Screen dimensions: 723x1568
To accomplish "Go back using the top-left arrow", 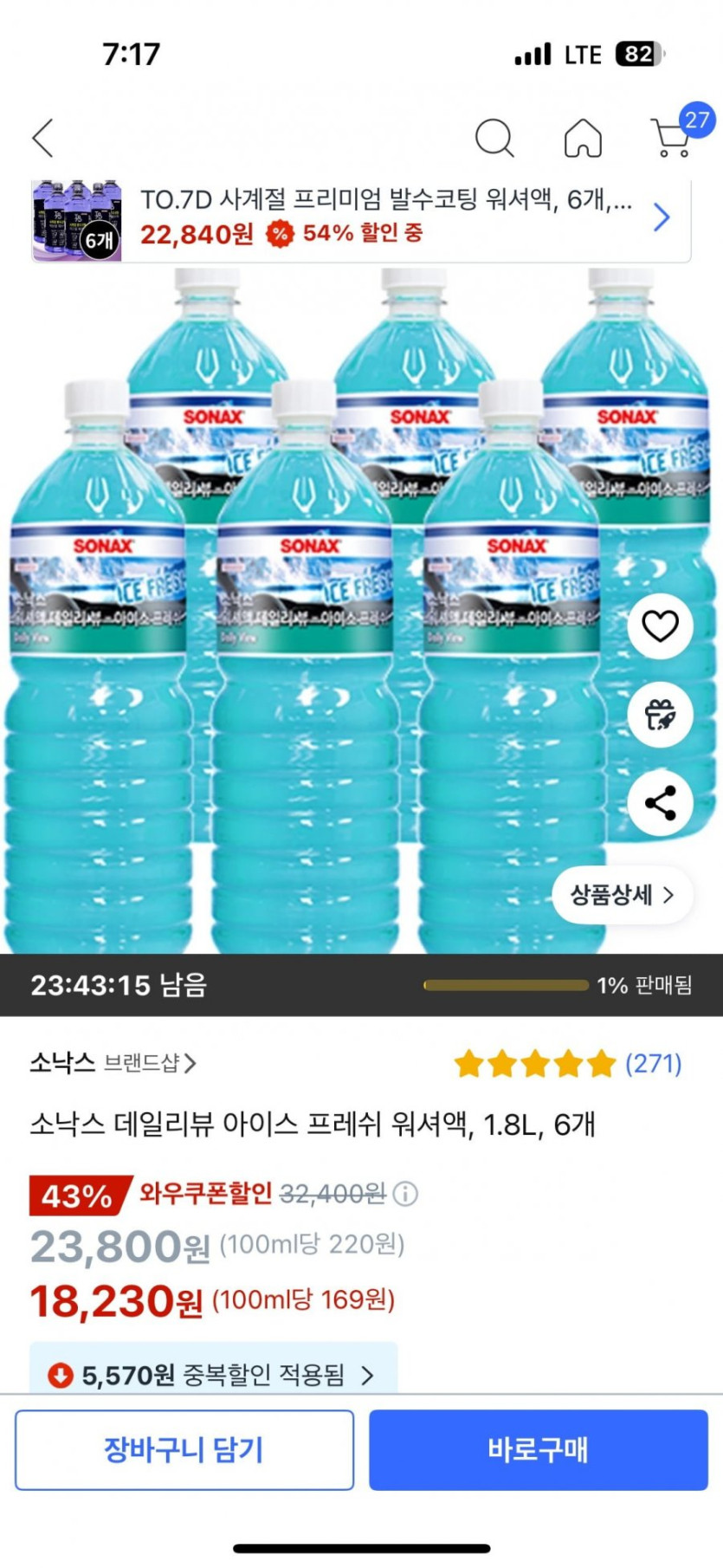I will (x=43, y=138).
